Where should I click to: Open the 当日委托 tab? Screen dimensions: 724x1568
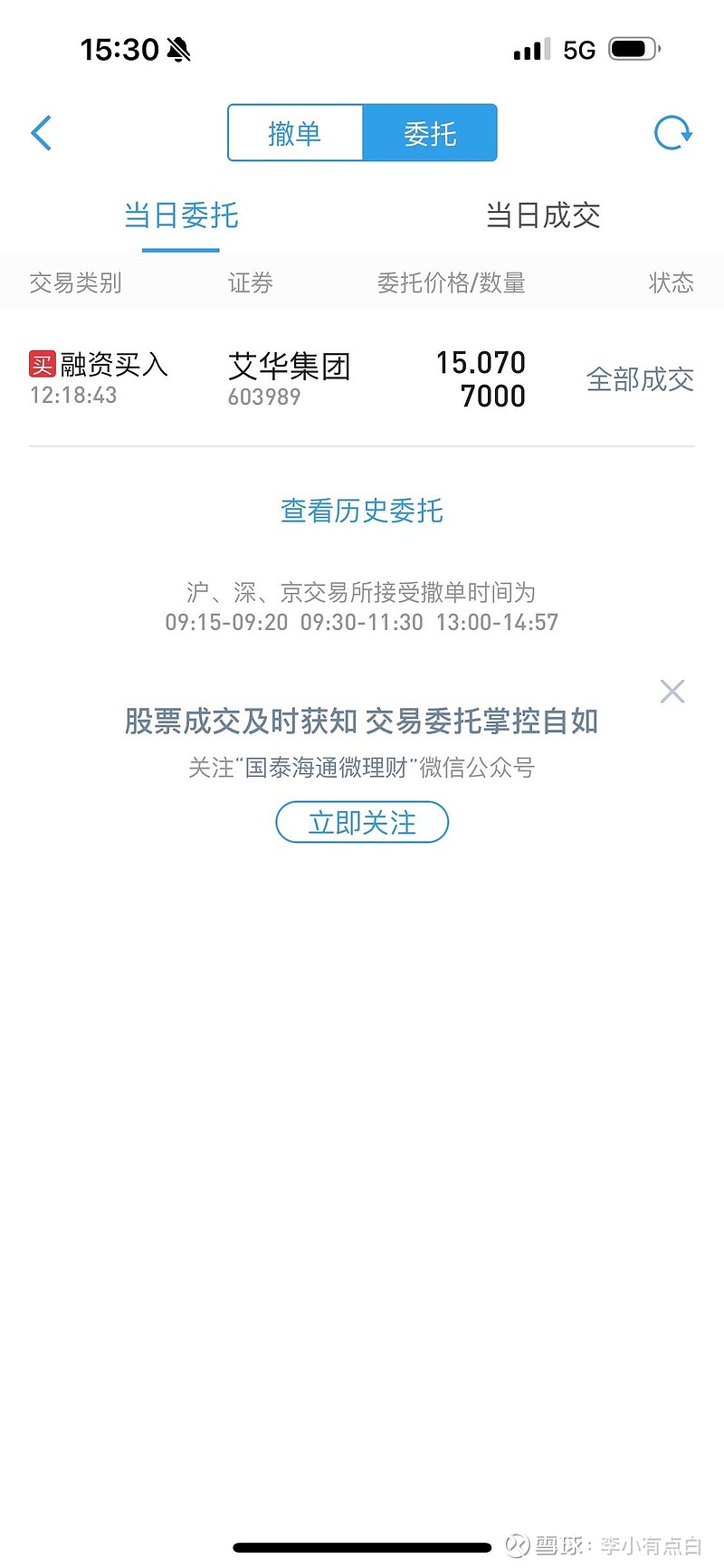(x=181, y=215)
